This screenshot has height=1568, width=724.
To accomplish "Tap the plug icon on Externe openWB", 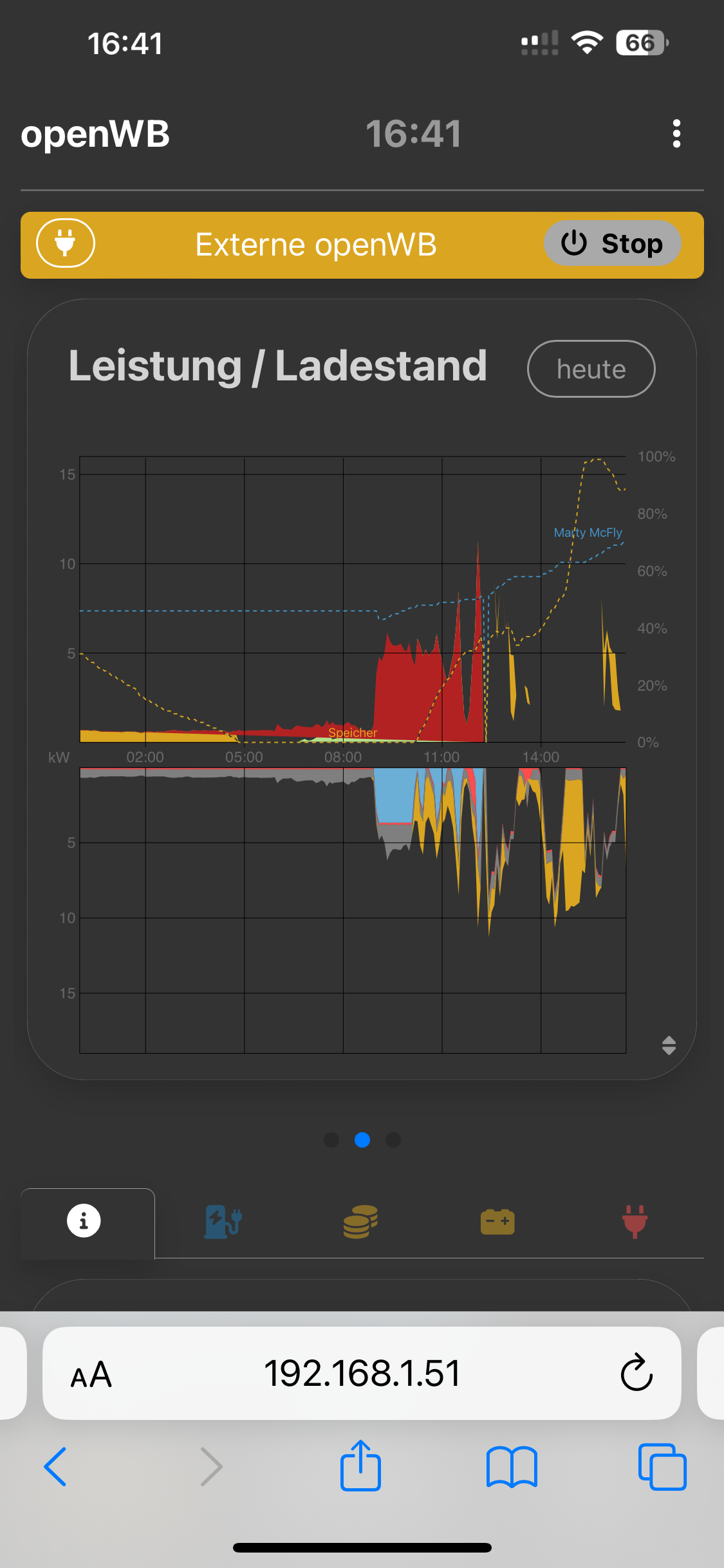I will click(66, 243).
